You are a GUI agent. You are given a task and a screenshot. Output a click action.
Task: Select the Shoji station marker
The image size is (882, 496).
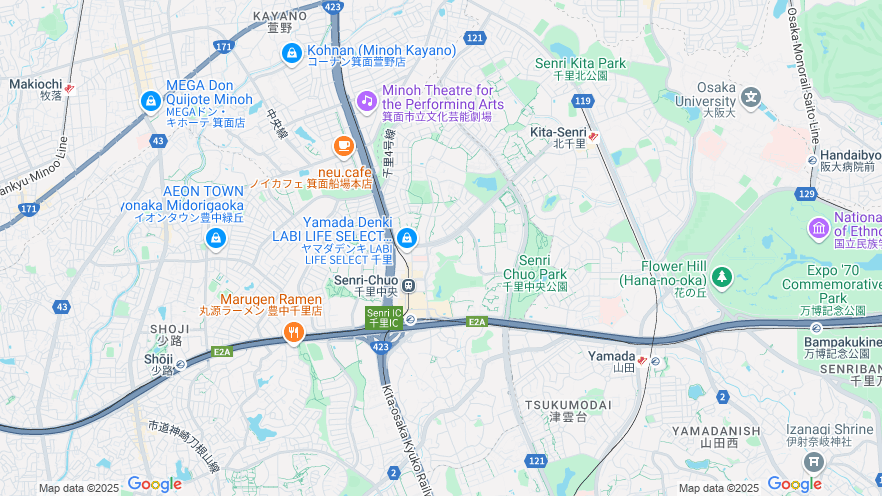[180, 365]
